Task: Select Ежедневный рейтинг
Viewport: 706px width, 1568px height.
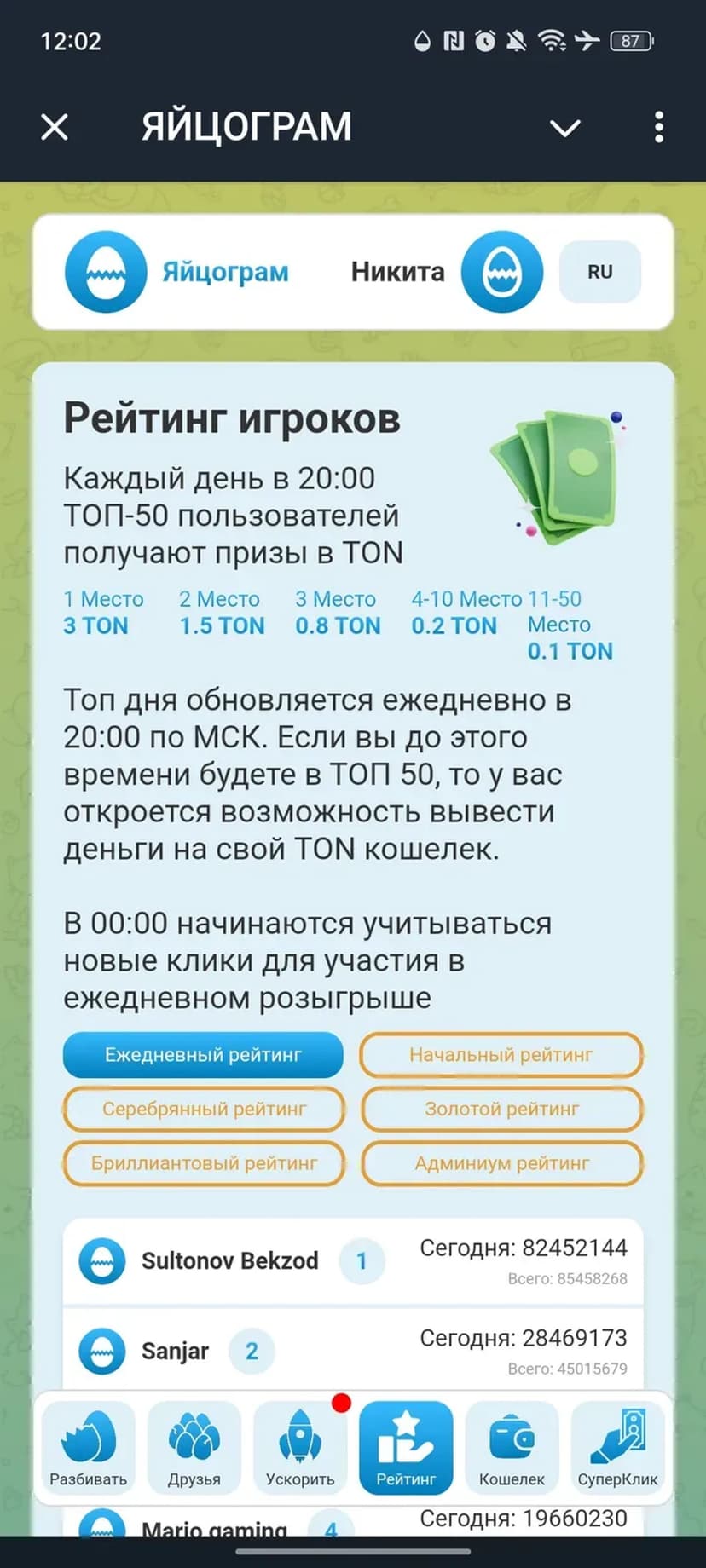Action: pyautogui.click(x=203, y=1055)
